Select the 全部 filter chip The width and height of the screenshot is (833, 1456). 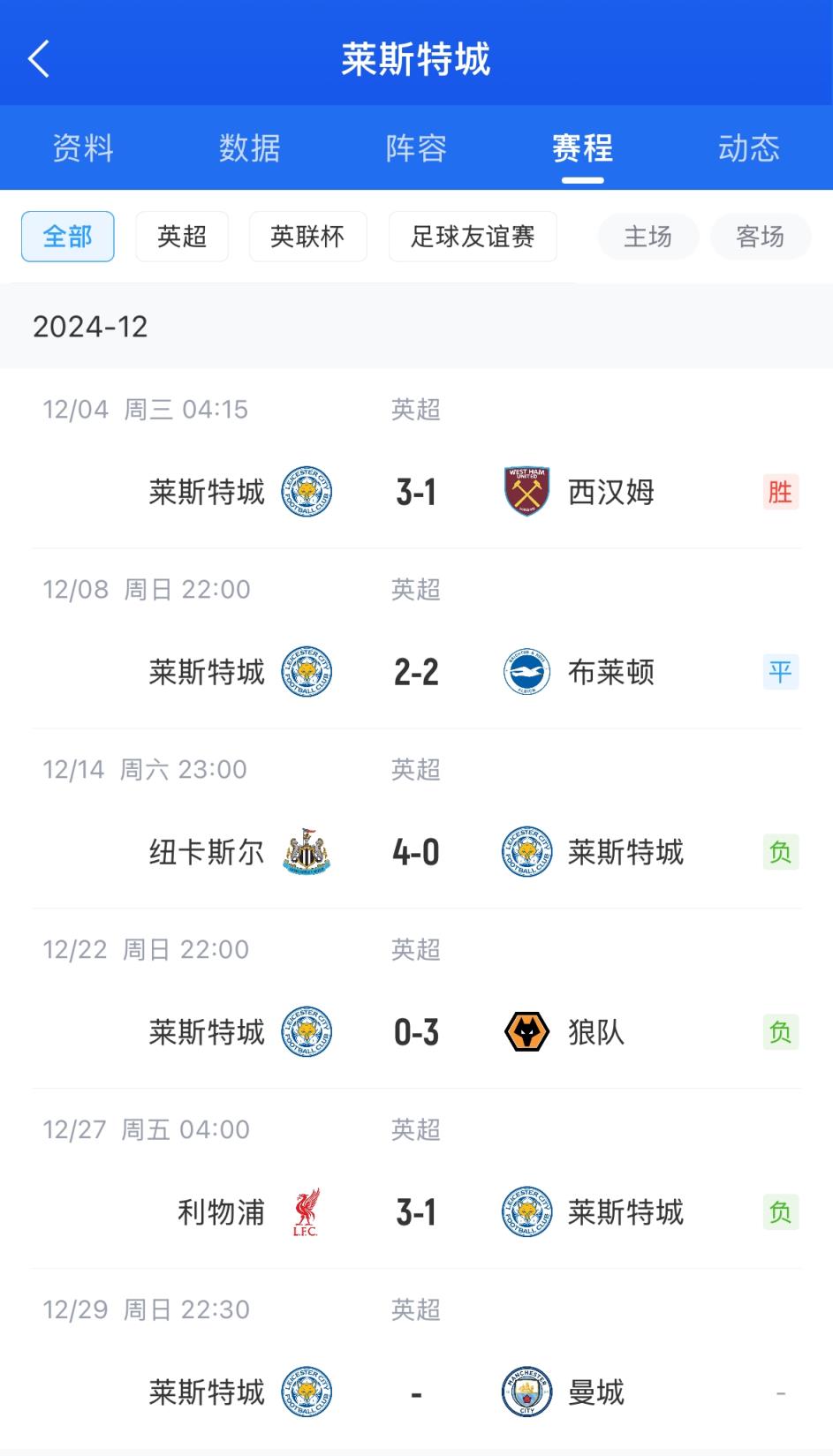pos(68,237)
